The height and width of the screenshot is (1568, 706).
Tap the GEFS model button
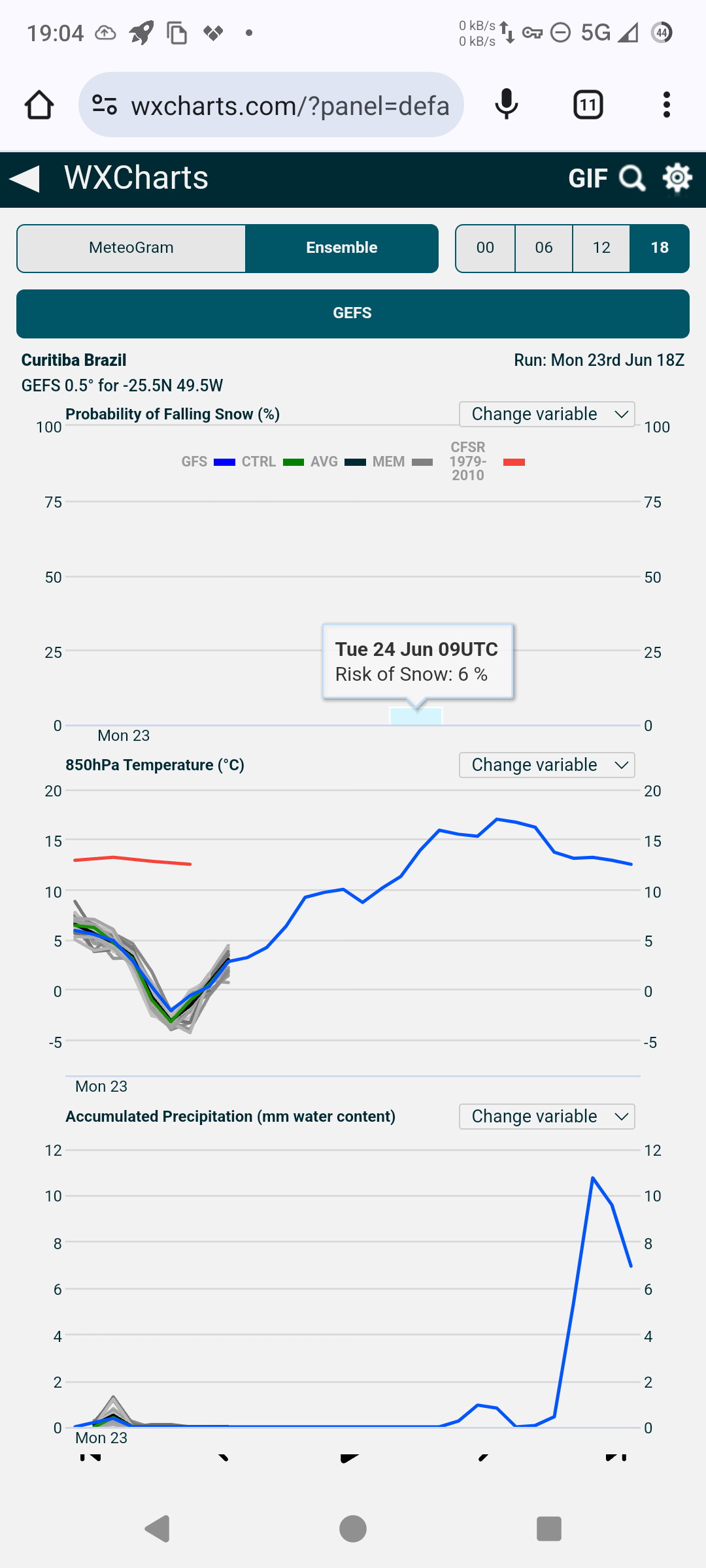click(x=352, y=314)
